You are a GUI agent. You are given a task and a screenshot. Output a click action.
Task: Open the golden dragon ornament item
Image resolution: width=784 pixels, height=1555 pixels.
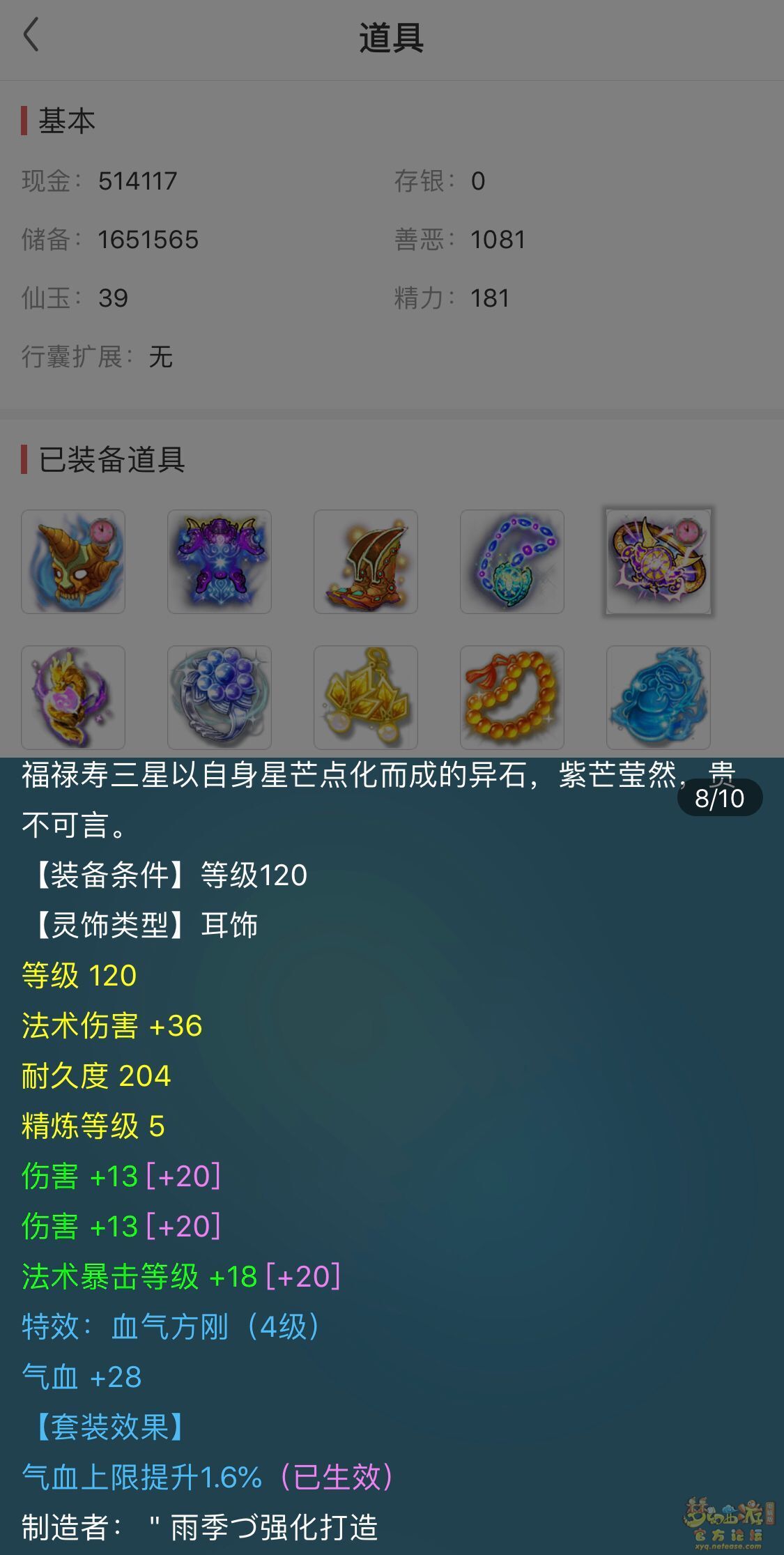(73, 698)
